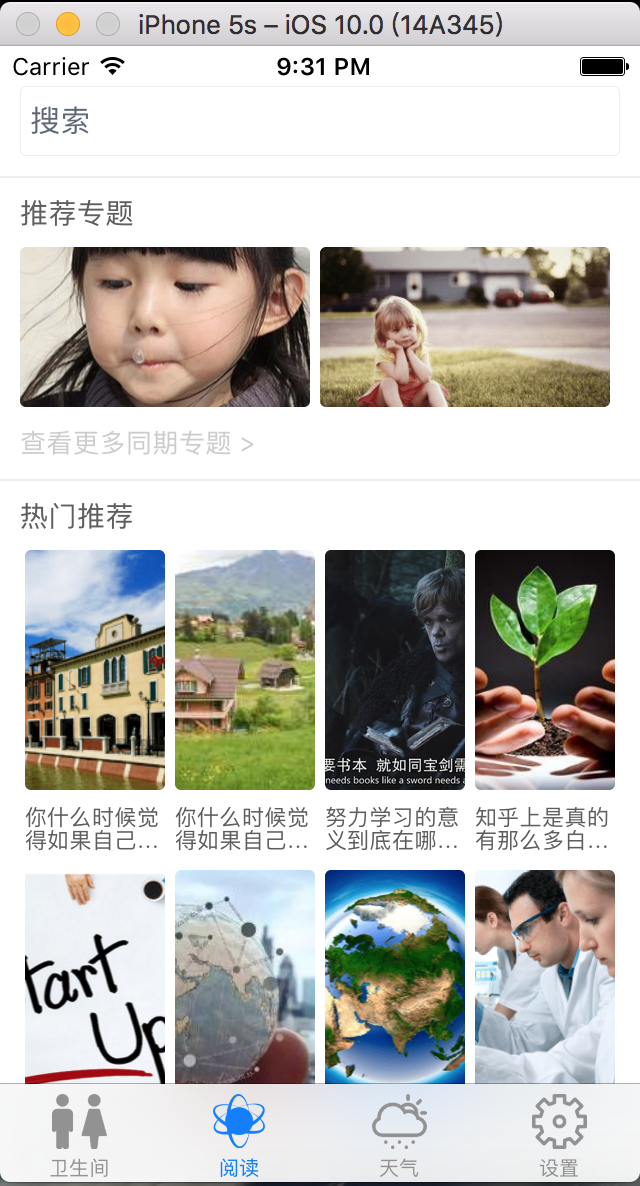Image resolution: width=640 pixels, height=1186 pixels.
Task: Switch to the 卫生间 tab
Action: pyautogui.click(x=80, y=1135)
